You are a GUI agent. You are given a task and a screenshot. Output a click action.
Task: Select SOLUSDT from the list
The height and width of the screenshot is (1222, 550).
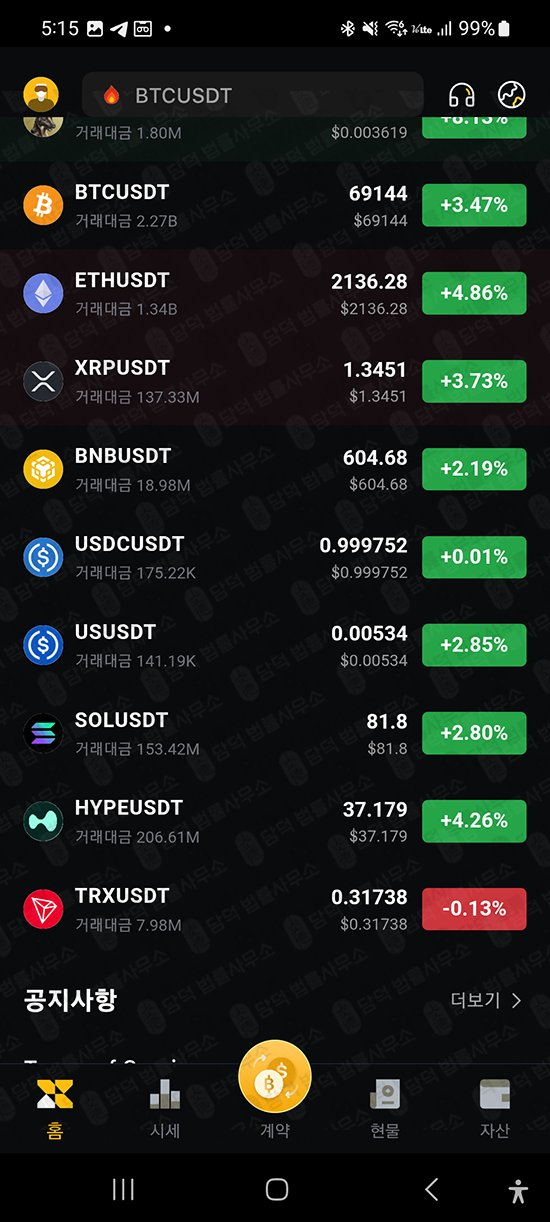[275, 733]
